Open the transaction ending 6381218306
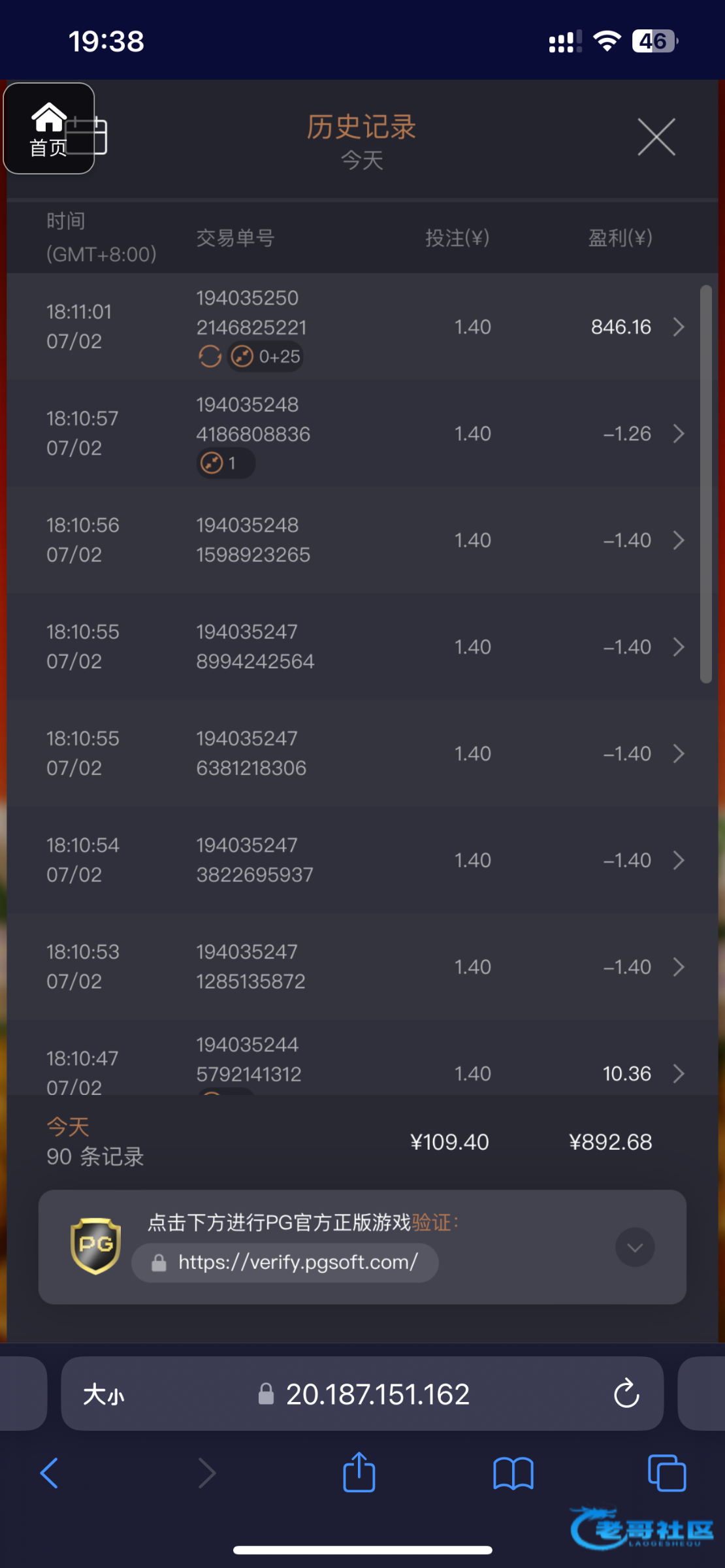The image size is (725, 1568). click(x=362, y=753)
